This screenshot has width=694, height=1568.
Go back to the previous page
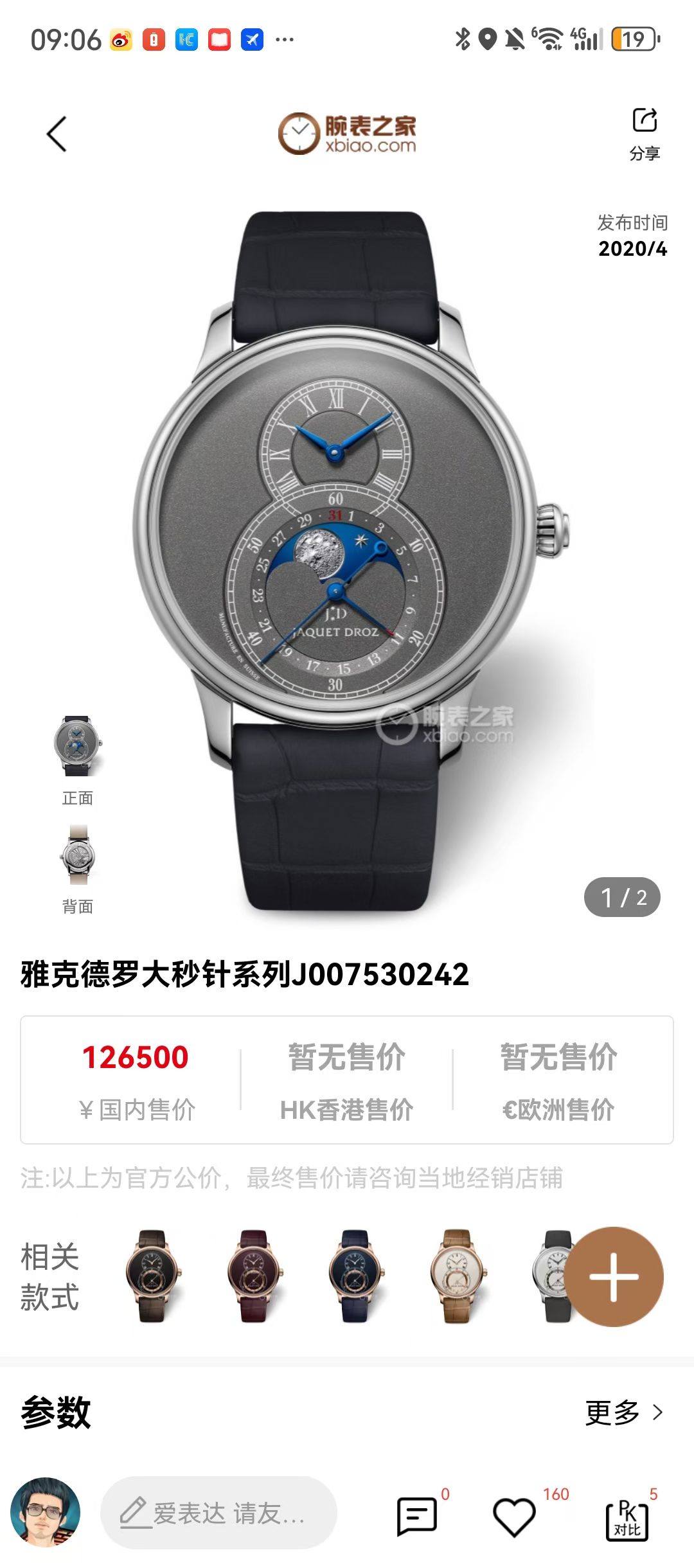[57, 134]
